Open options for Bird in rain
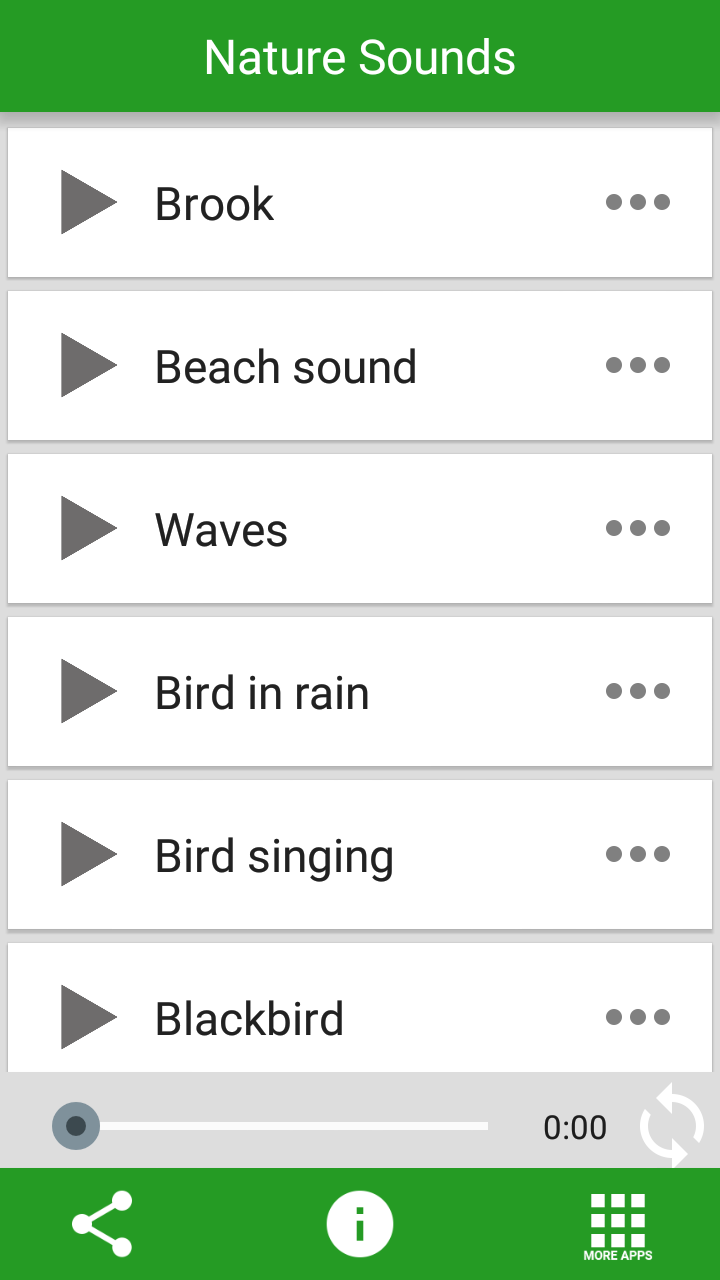The height and width of the screenshot is (1280, 720). click(638, 691)
